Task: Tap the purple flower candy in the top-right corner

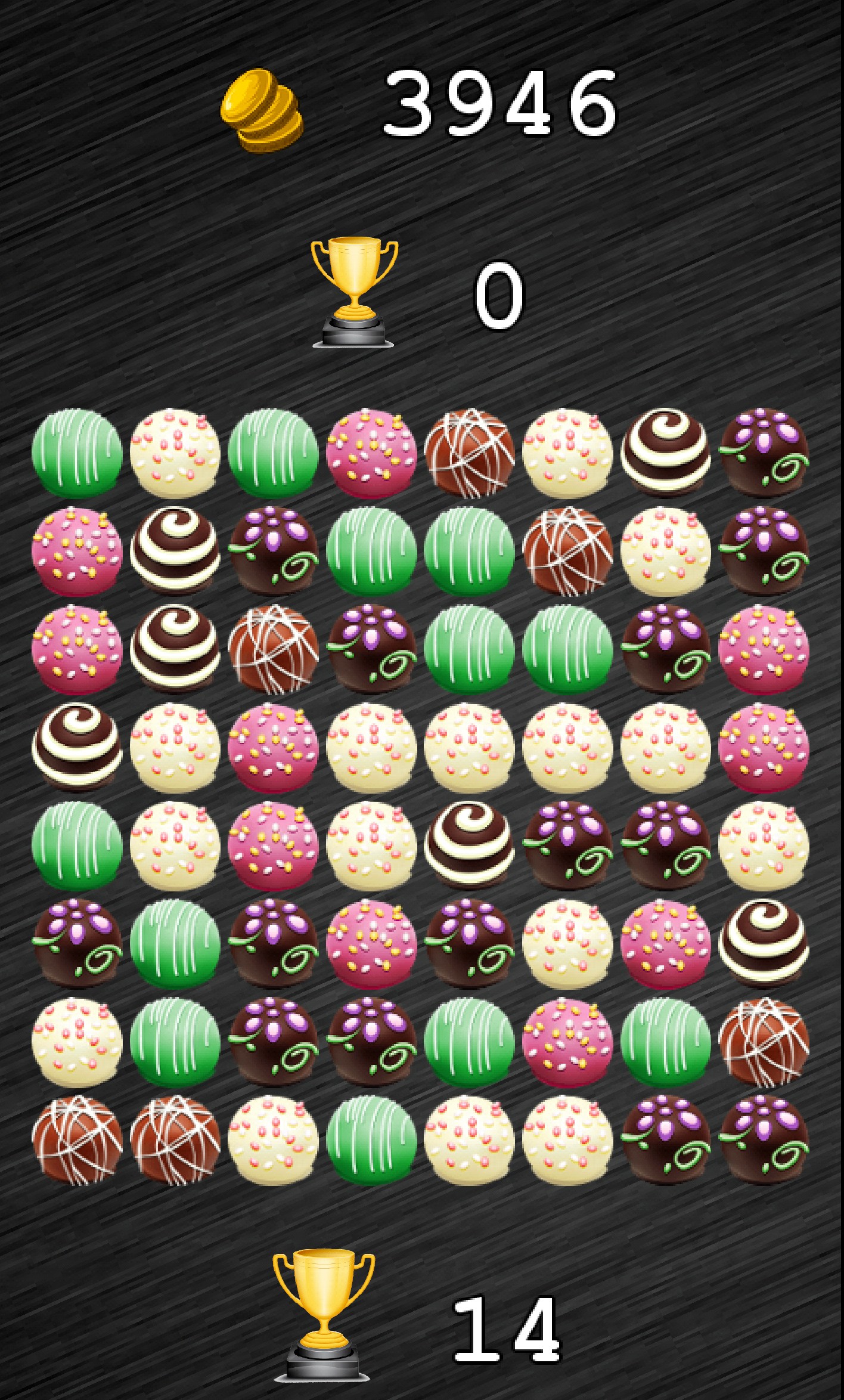Action: [x=764, y=453]
